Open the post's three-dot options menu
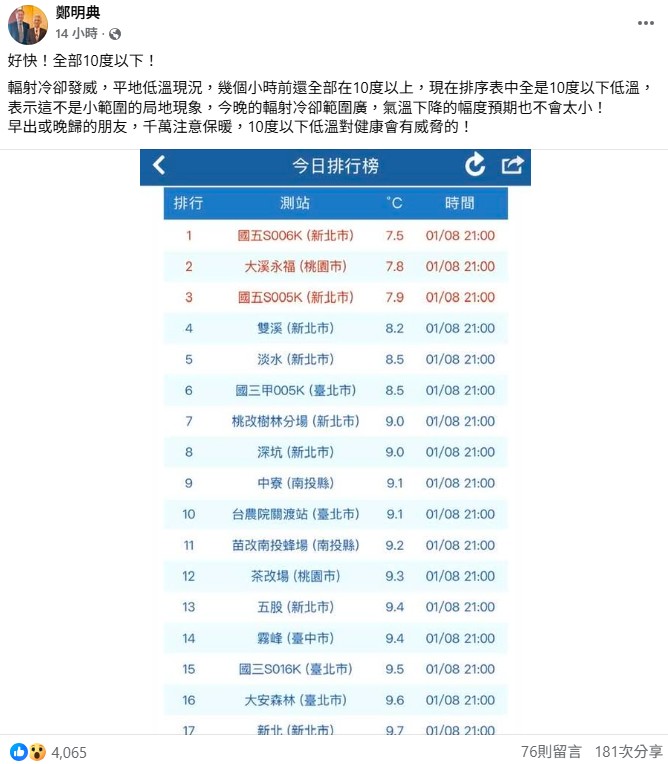The image size is (668, 764). tap(646, 23)
